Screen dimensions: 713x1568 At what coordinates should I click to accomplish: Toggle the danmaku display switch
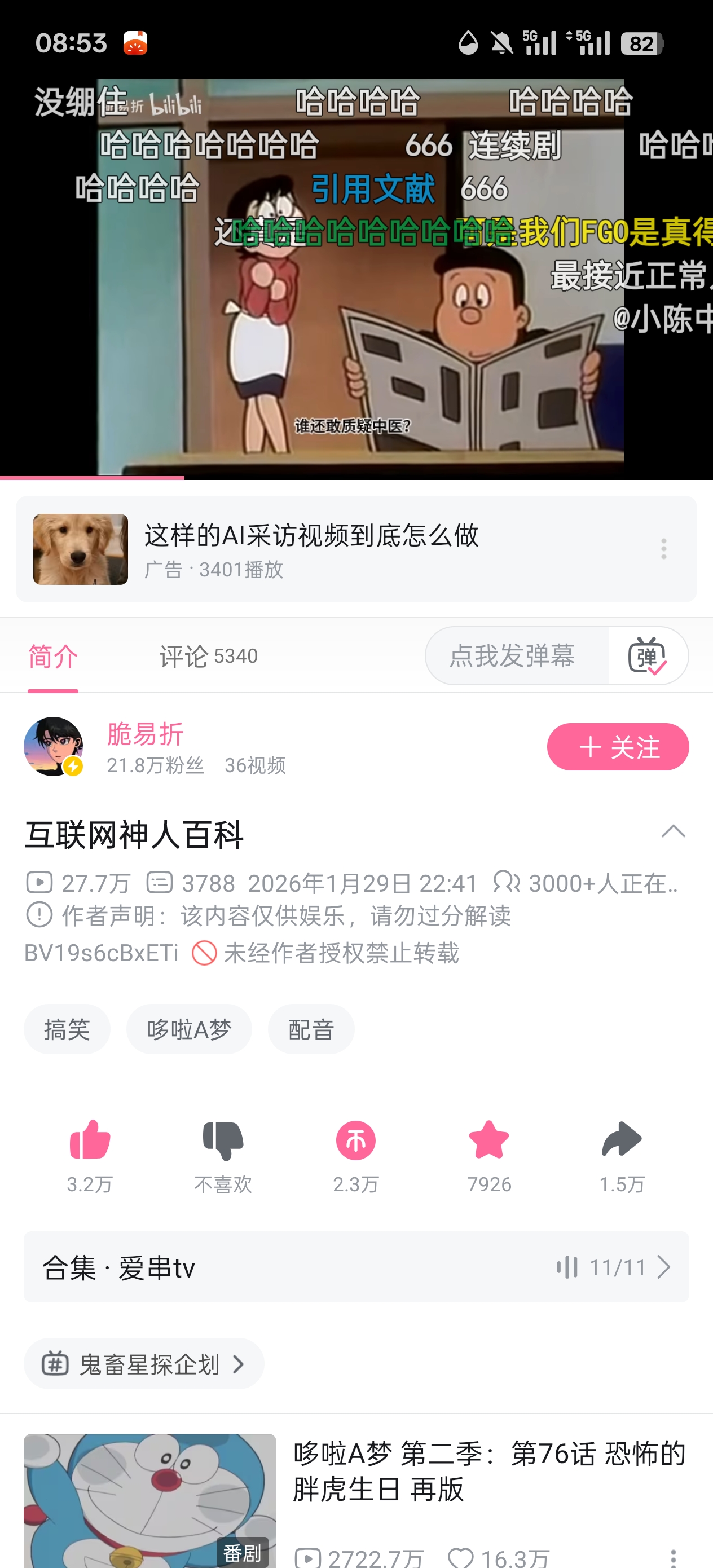(x=646, y=655)
